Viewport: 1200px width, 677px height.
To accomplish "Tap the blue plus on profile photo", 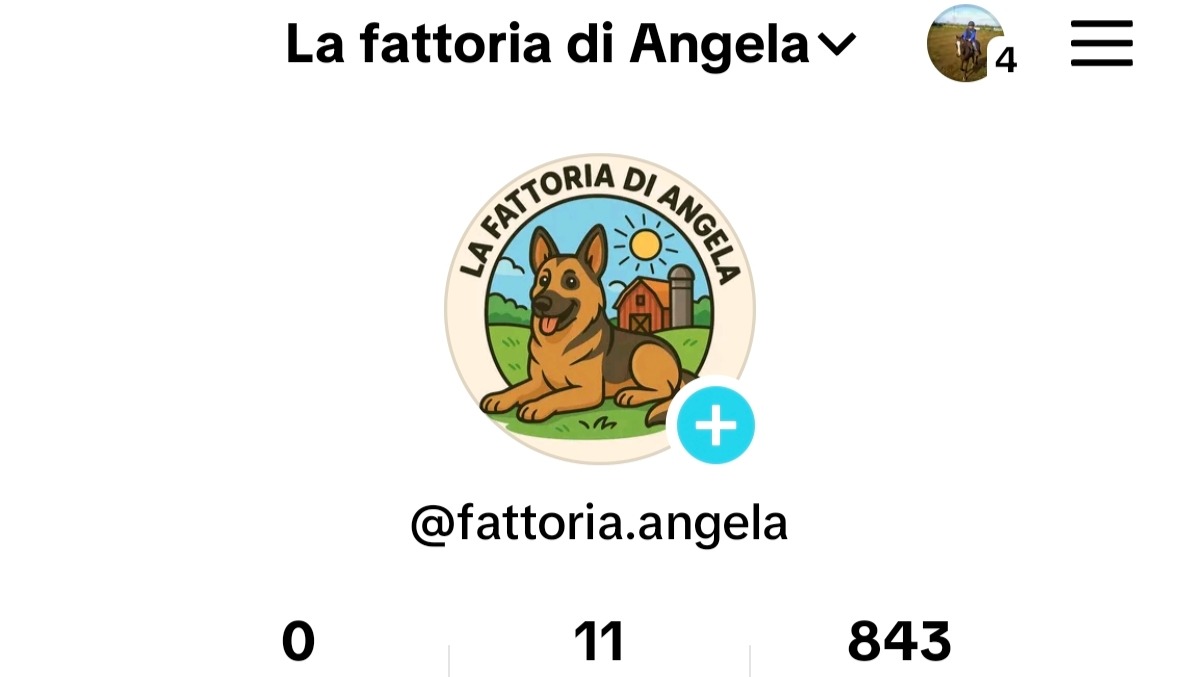I will (715, 427).
